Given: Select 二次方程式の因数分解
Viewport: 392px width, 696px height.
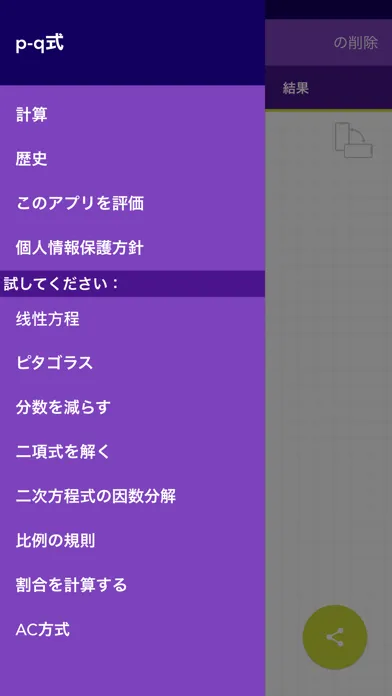Looking at the screenshot, I should tap(132, 496).
